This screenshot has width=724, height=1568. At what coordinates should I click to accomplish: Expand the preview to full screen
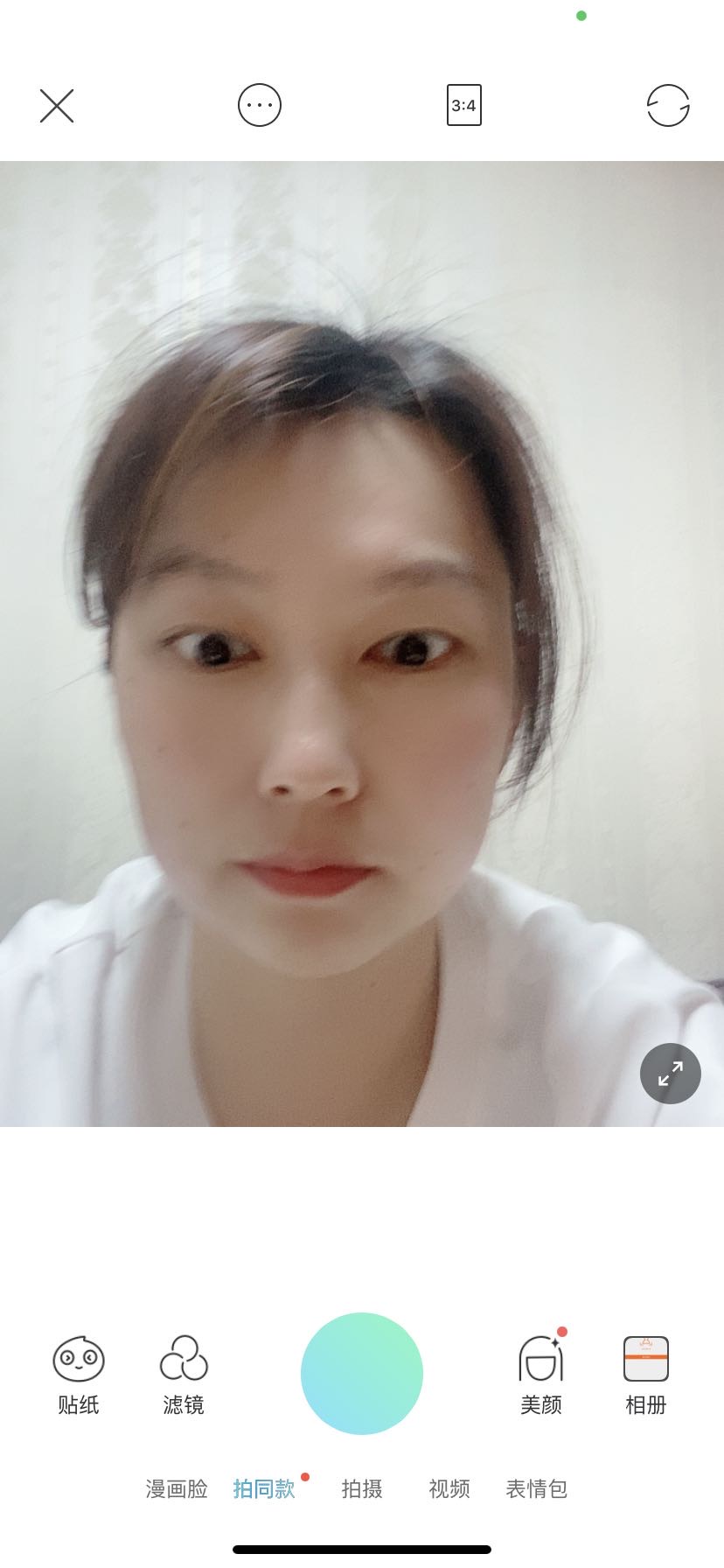click(671, 1074)
